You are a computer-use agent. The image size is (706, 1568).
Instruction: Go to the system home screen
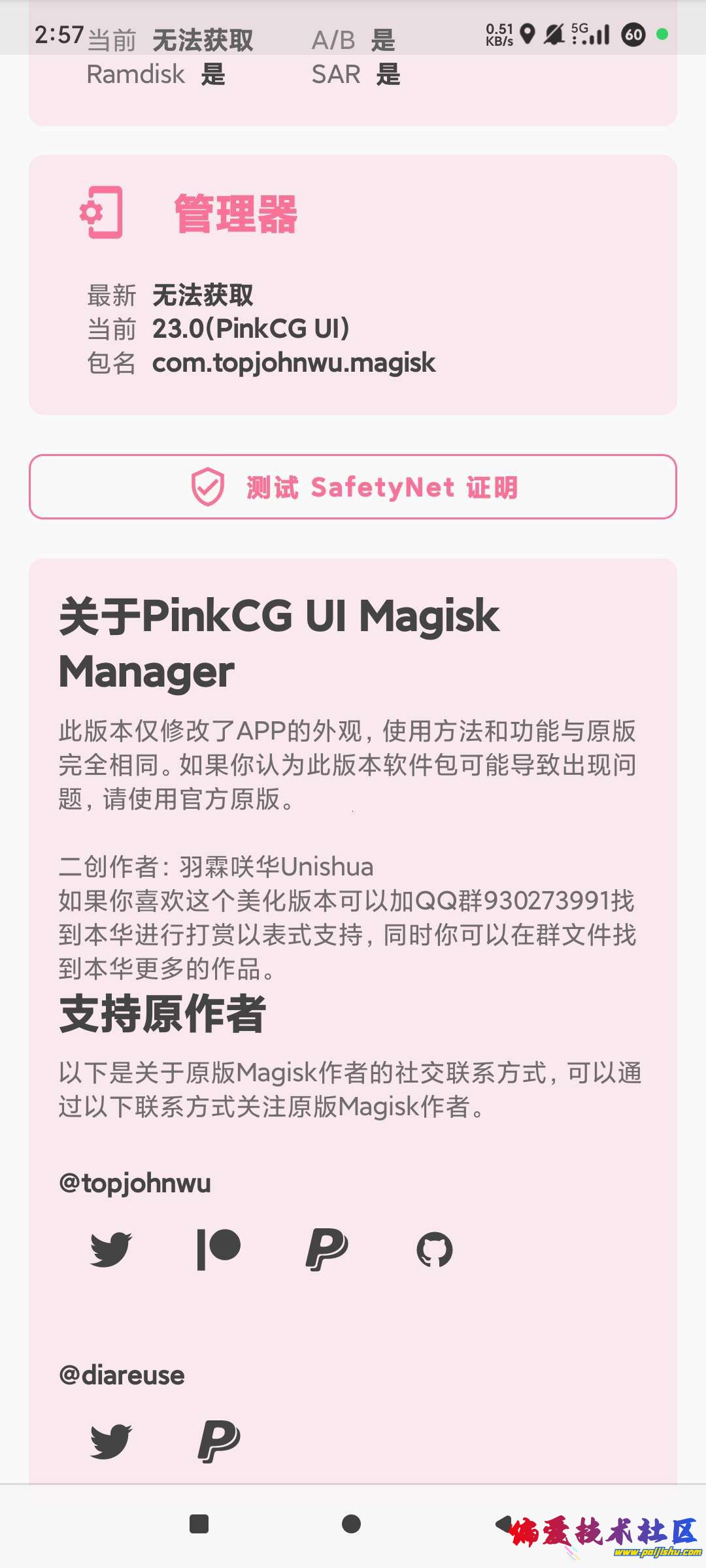352,1524
